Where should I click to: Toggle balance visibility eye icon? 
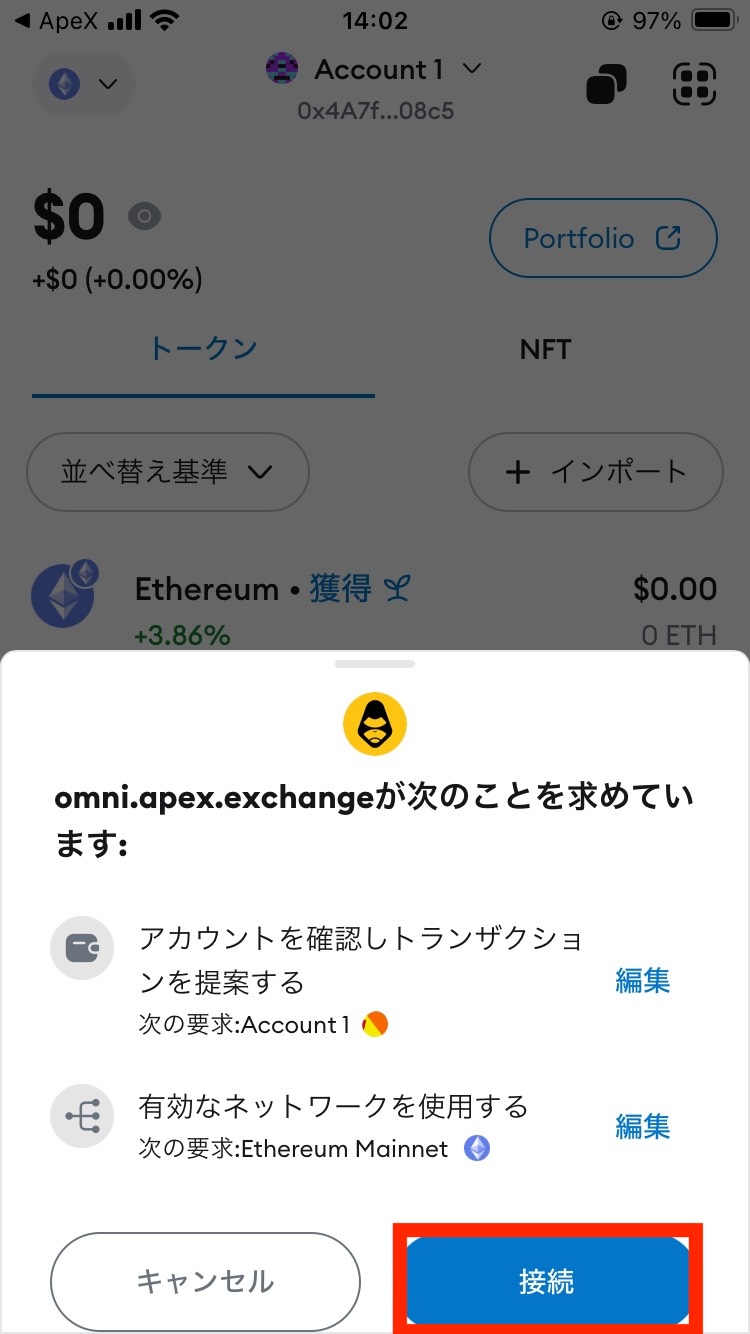click(x=145, y=216)
